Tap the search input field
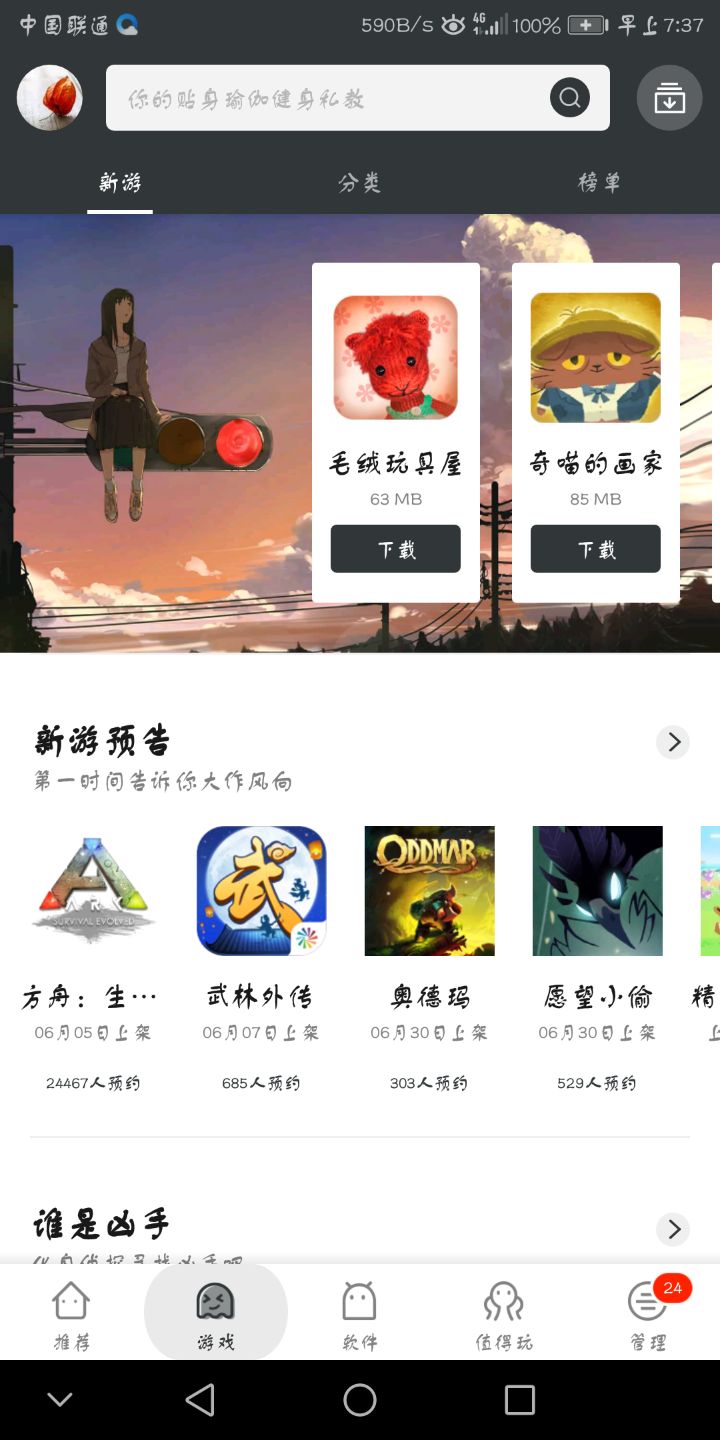This screenshot has height=1440, width=720. tap(320, 98)
